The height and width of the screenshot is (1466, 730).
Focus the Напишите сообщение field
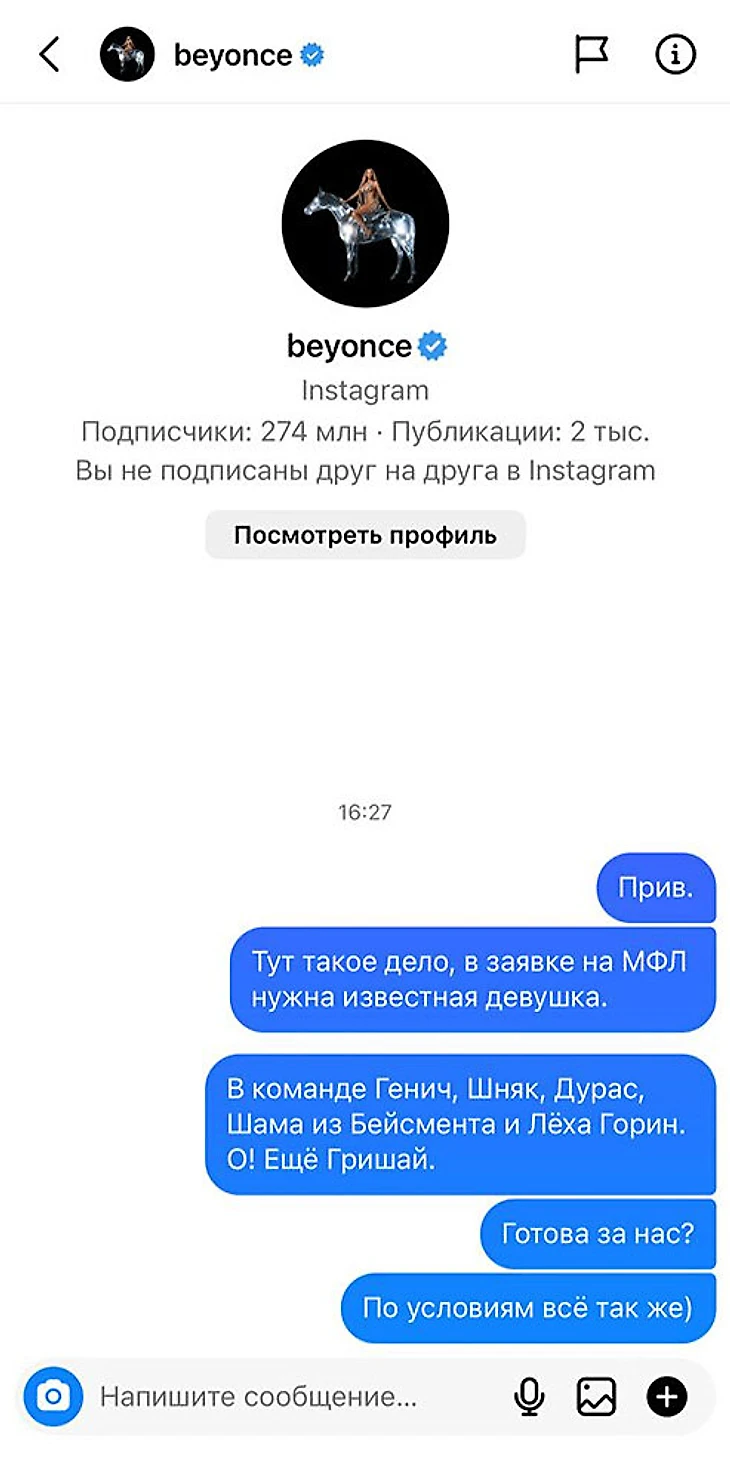point(290,1396)
